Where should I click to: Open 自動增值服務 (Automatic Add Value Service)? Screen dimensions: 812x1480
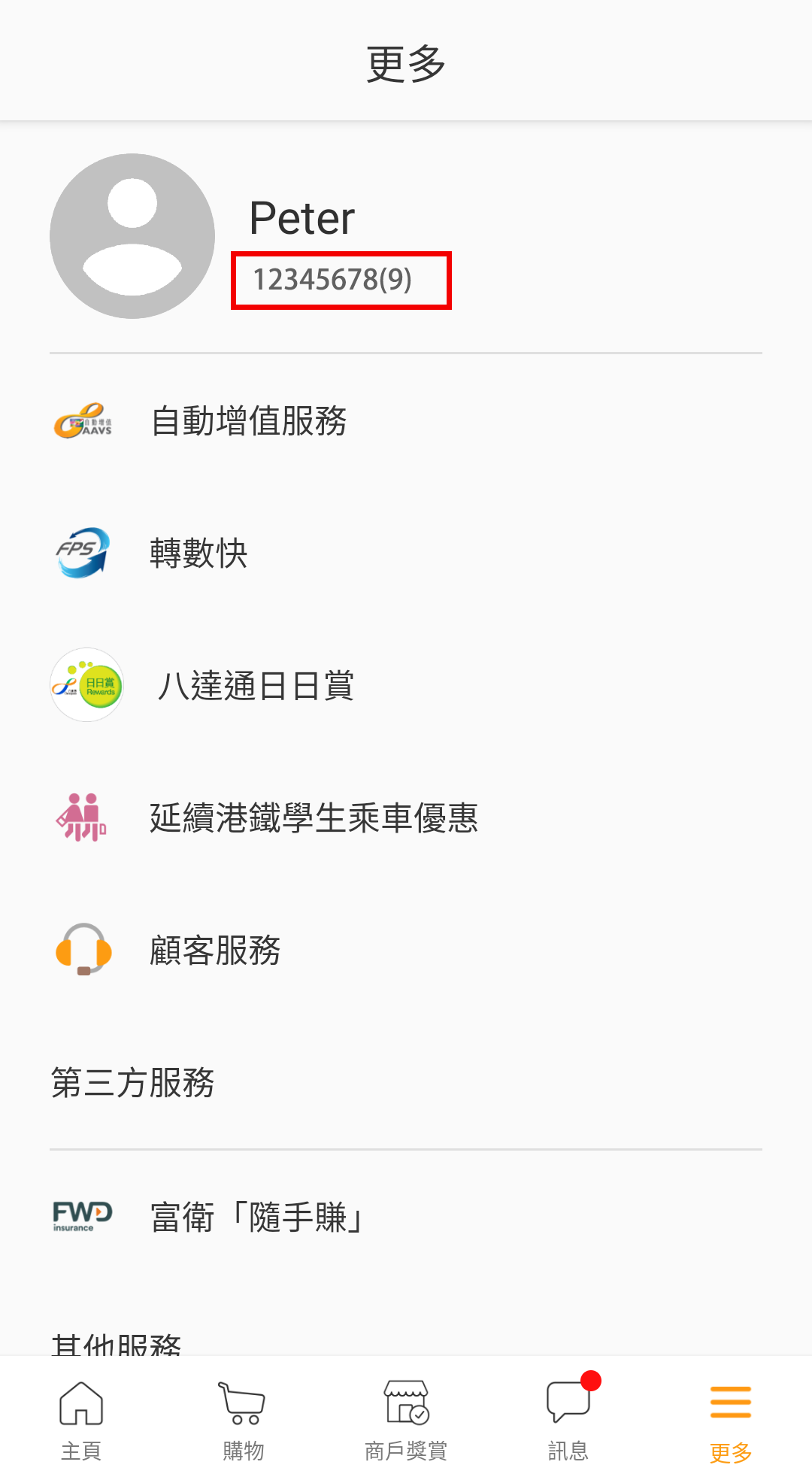(406, 420)
